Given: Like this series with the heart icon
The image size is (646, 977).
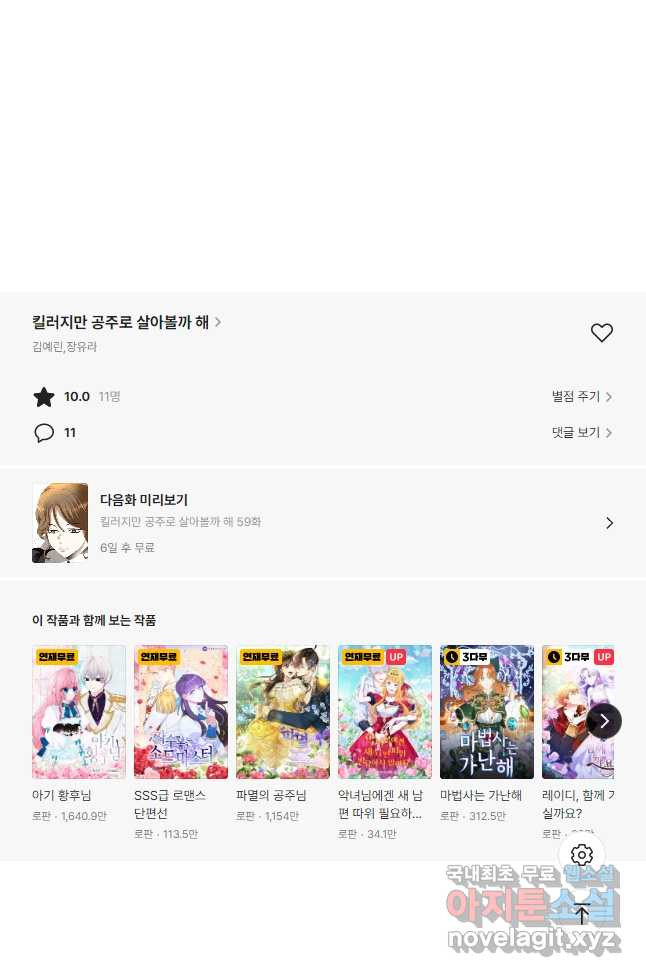Looking at the screenshot, I should [x=601, y=333].
